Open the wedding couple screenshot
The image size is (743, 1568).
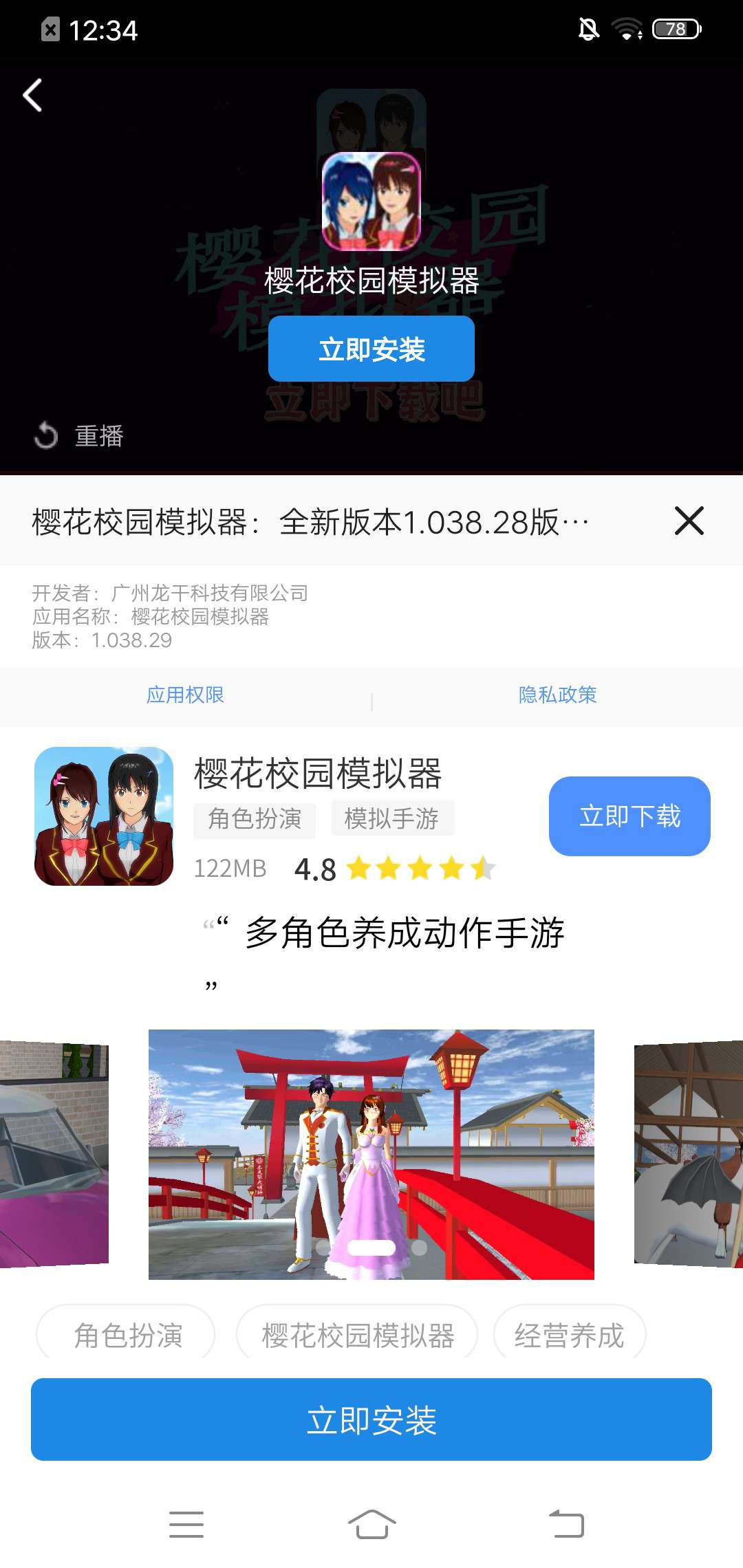point(371,1154)
